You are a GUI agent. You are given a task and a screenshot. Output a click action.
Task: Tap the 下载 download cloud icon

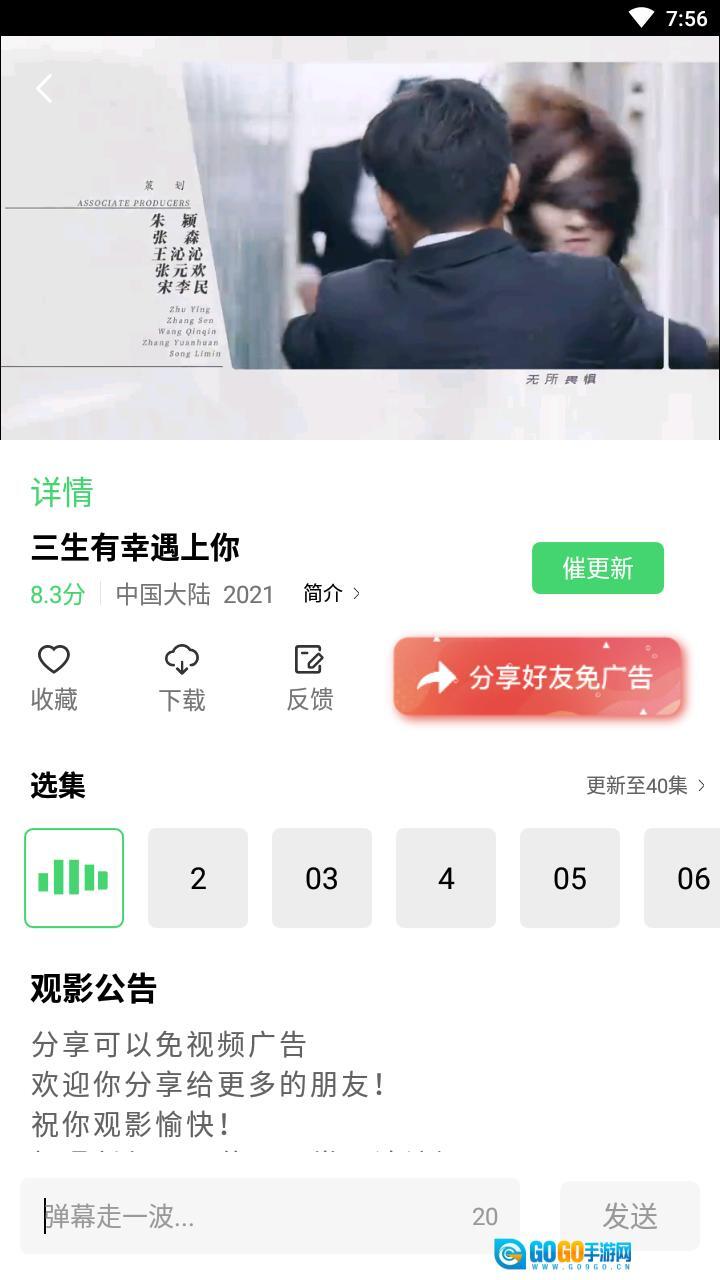[181, 659]
